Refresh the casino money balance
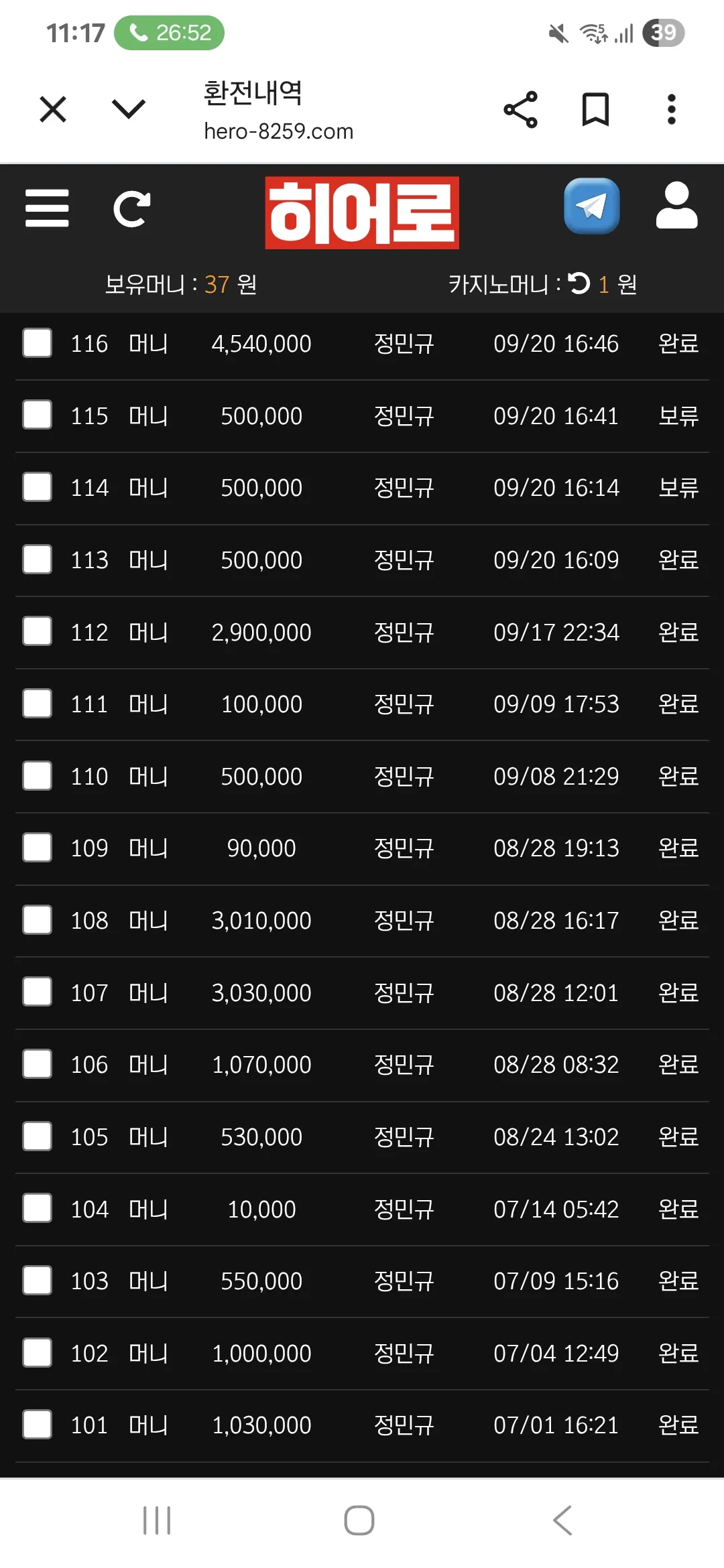 (x=579, y=283)
